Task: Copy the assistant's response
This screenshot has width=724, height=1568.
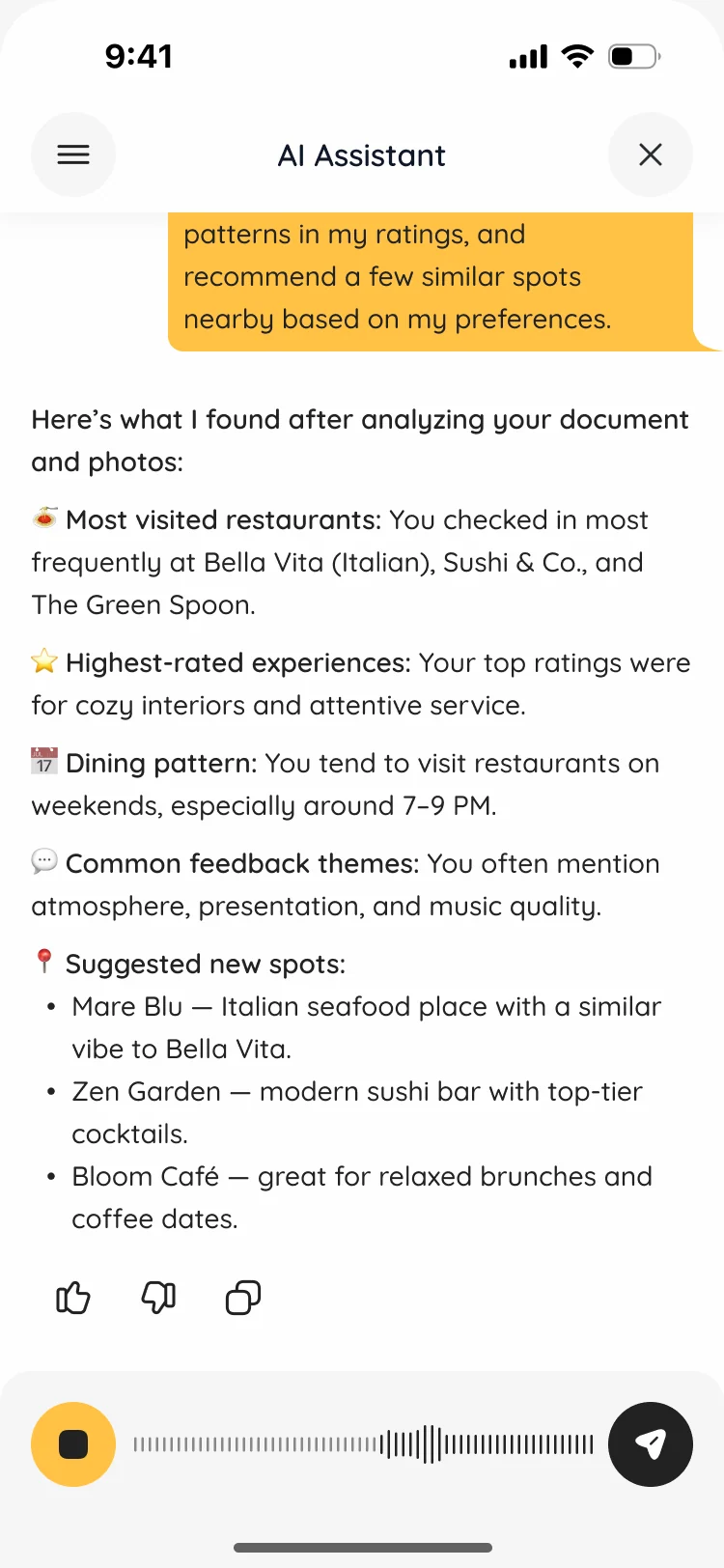Action: (243, 1298)
